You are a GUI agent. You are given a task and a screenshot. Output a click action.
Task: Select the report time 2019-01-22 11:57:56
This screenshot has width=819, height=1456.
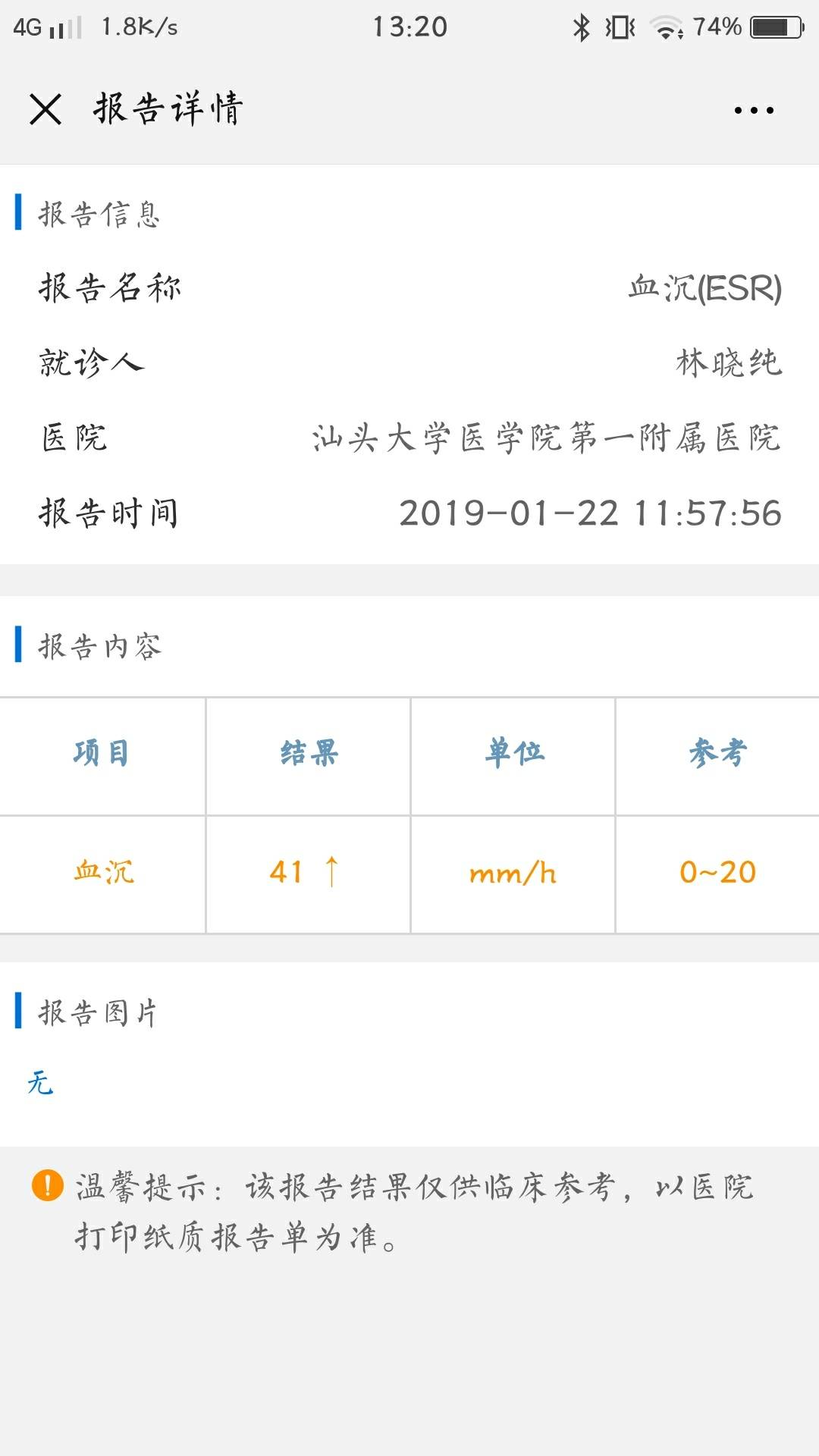(591, 514)
